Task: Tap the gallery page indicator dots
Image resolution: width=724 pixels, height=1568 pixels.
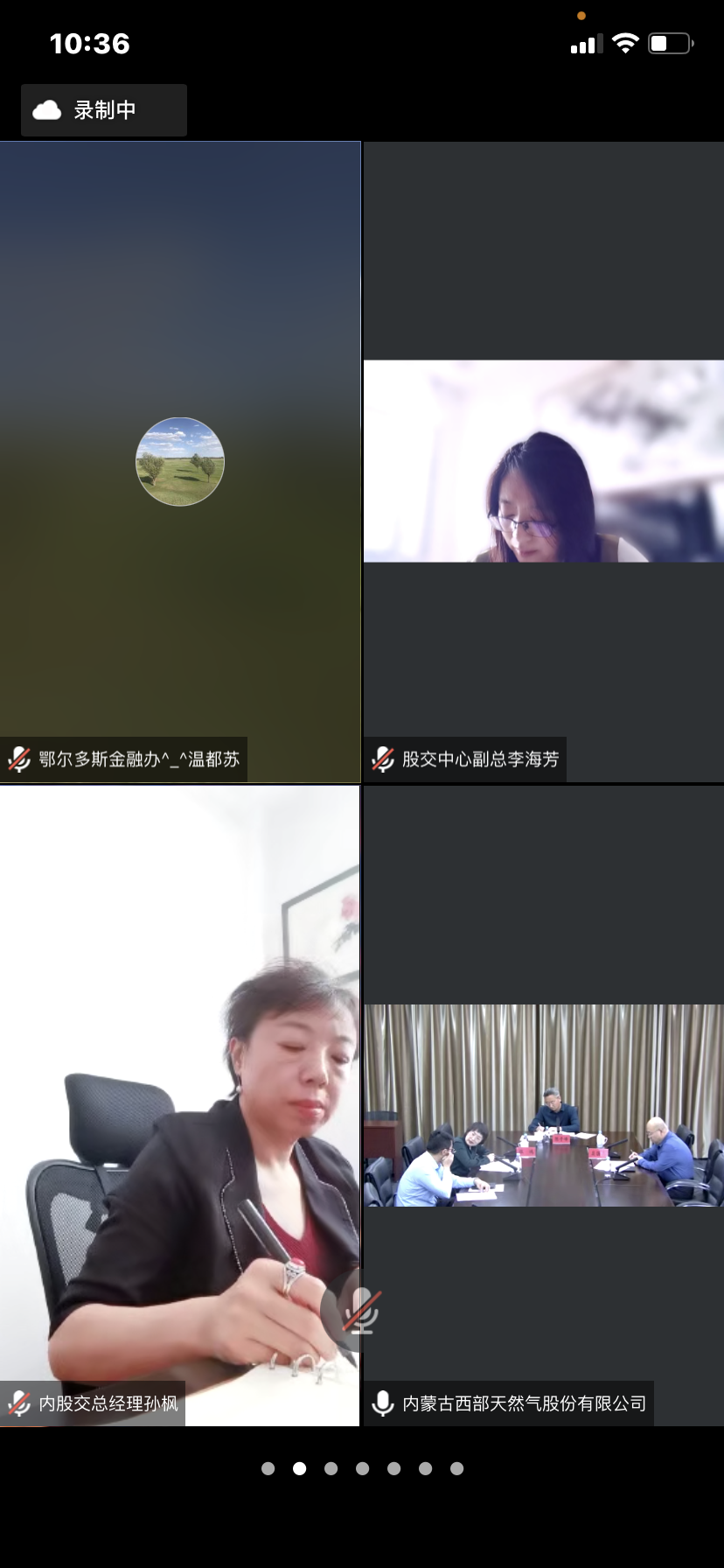Action: pyautogui.click(x=362, y=1468)
